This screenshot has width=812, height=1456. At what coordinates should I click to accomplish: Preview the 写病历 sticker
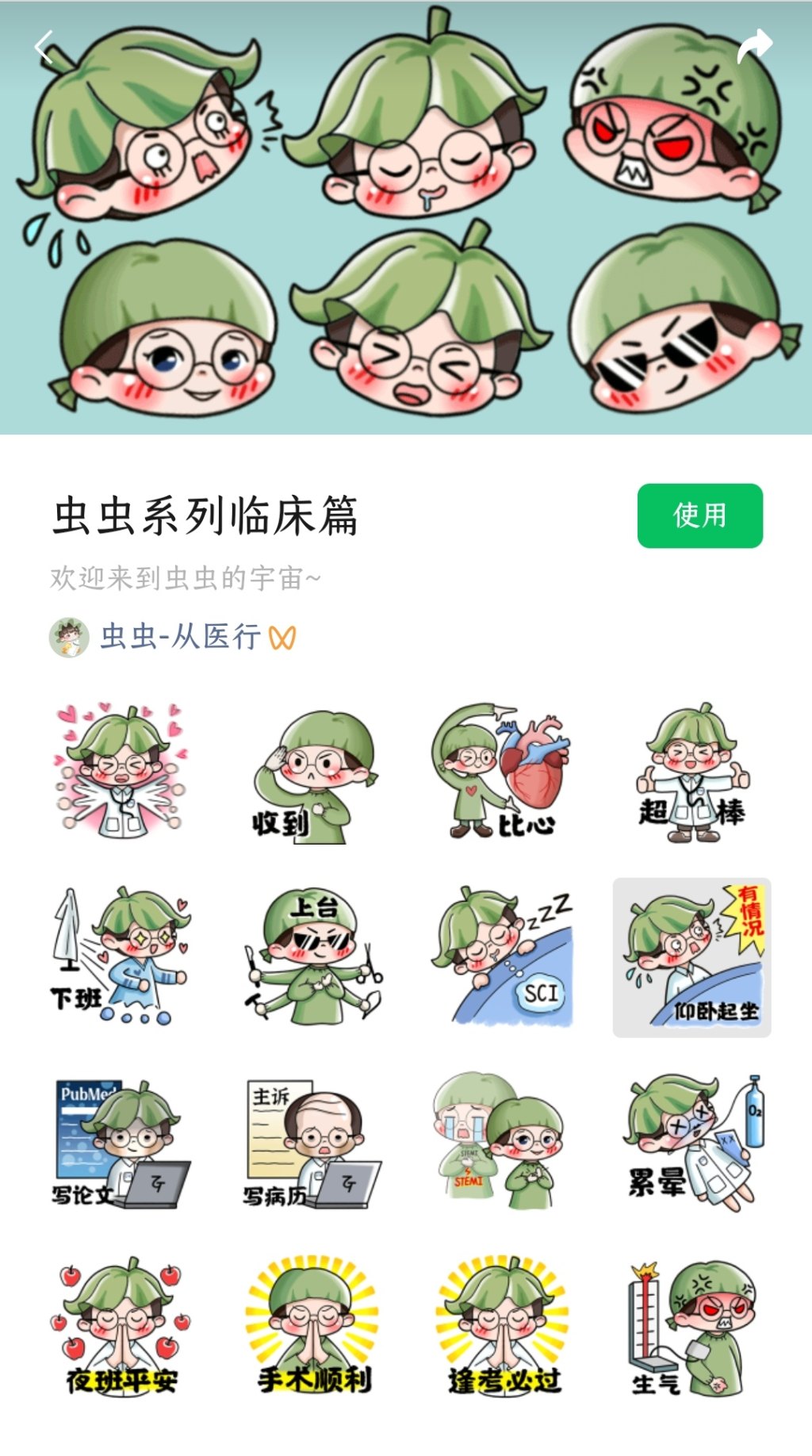[312, 1144]
